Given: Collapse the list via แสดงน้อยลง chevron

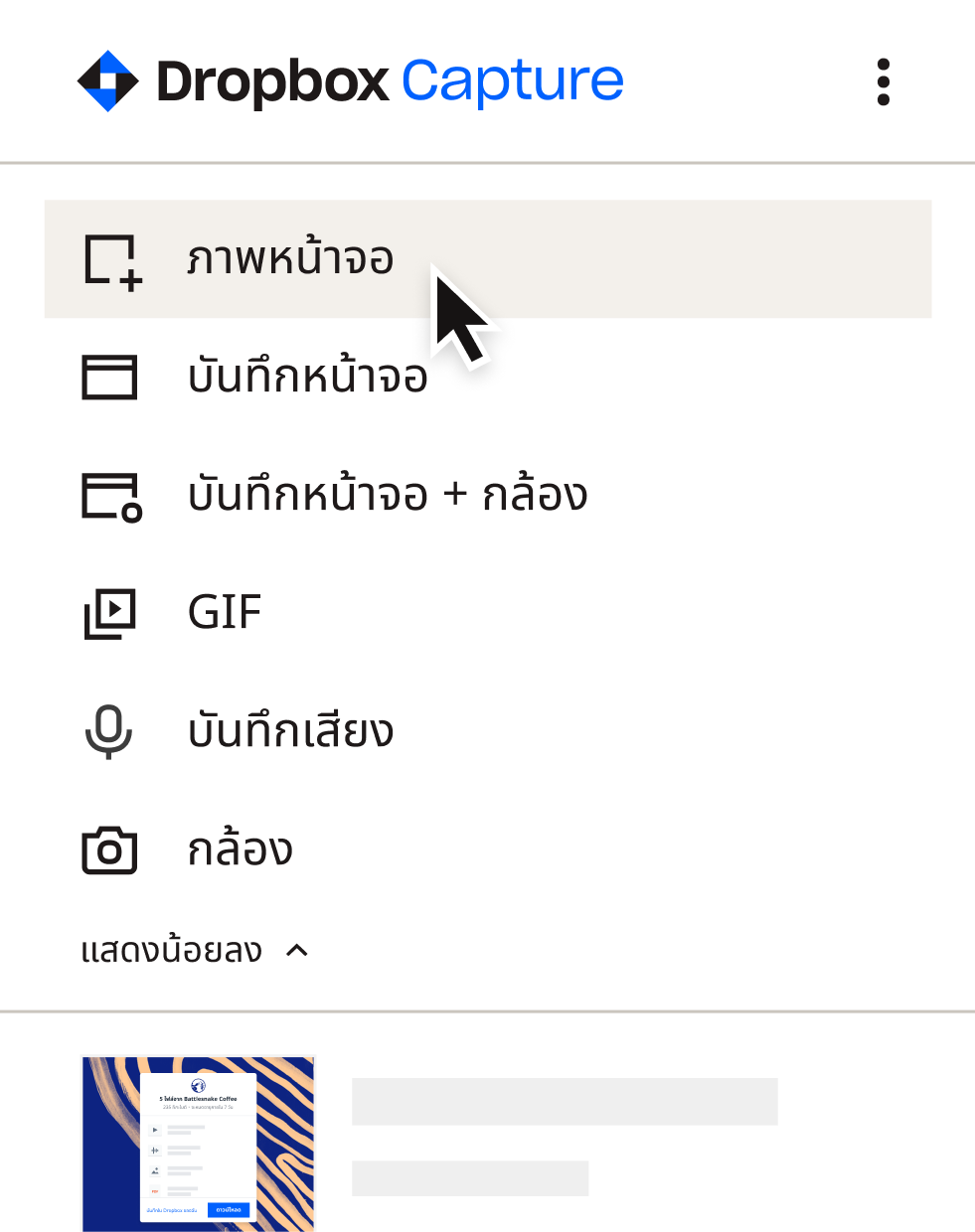Looking at the screenshot, I should tap(296, 951).
